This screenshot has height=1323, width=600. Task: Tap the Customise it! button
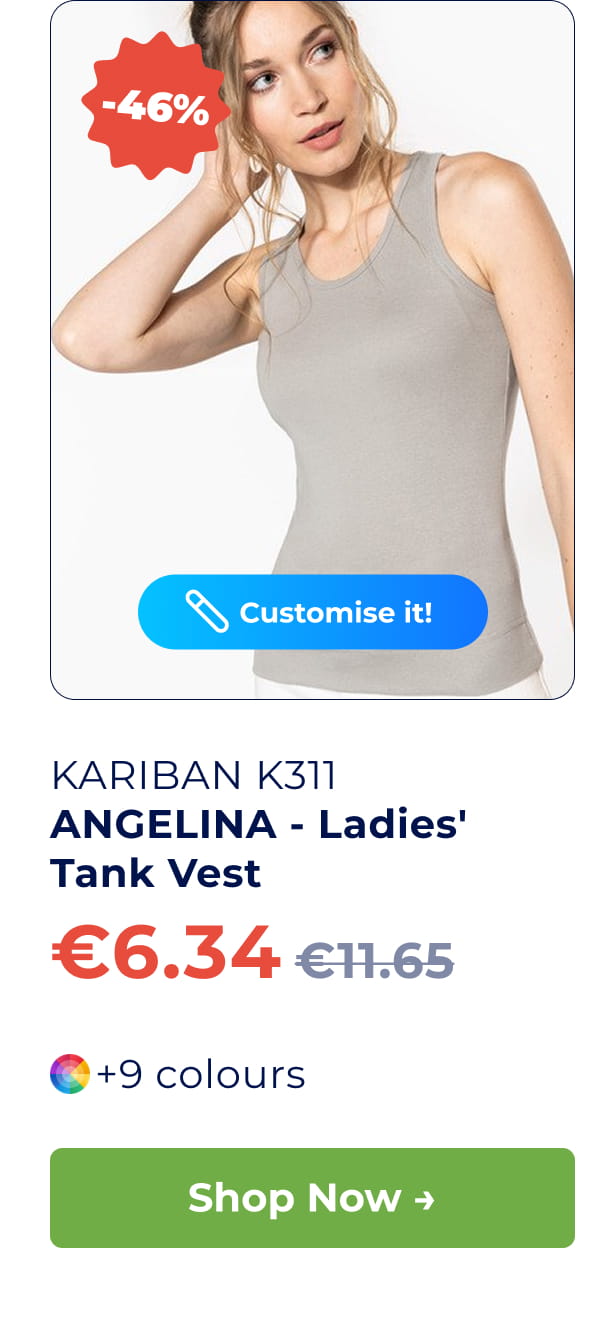tap(312, 612)
